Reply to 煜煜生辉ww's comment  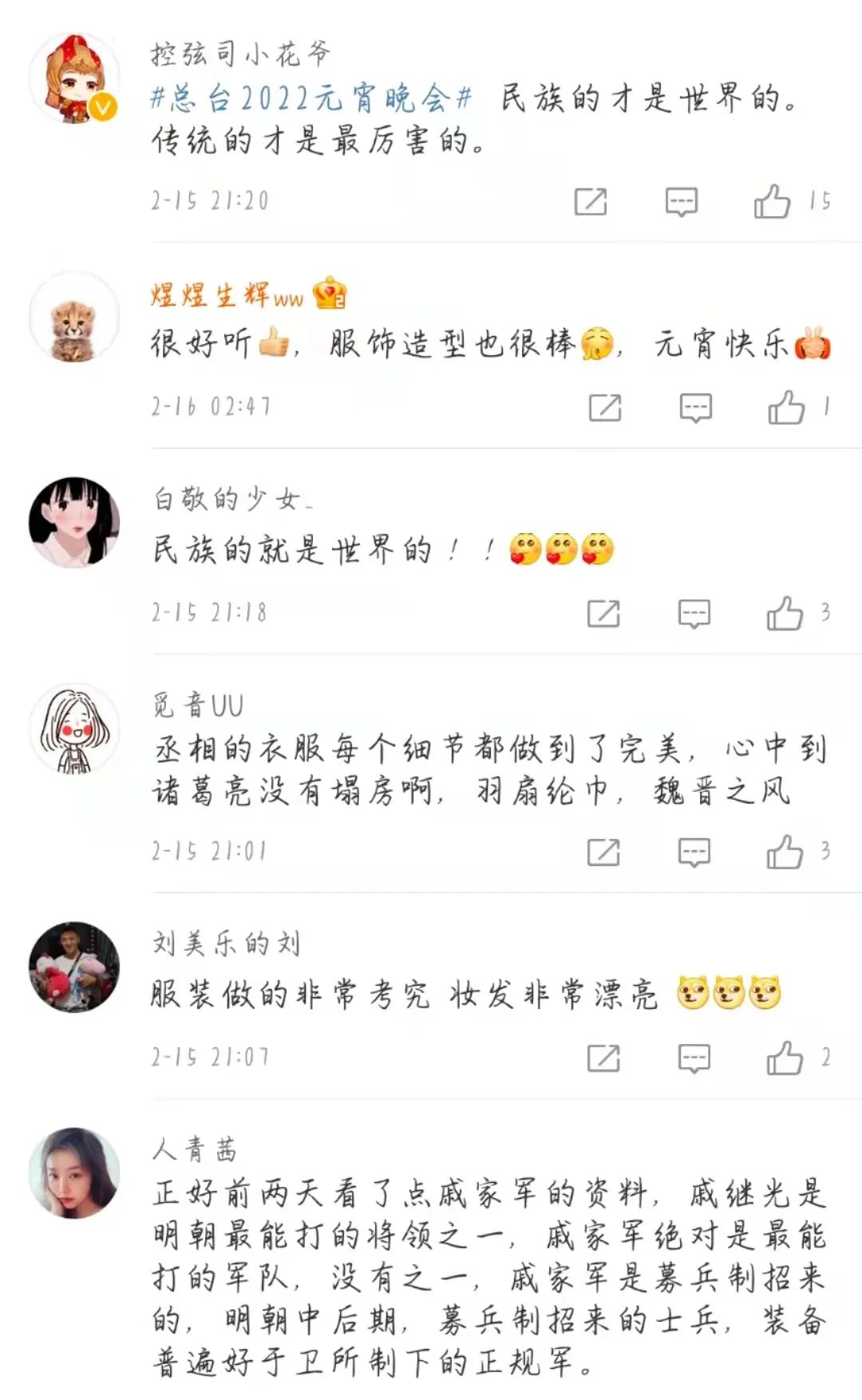695,407
